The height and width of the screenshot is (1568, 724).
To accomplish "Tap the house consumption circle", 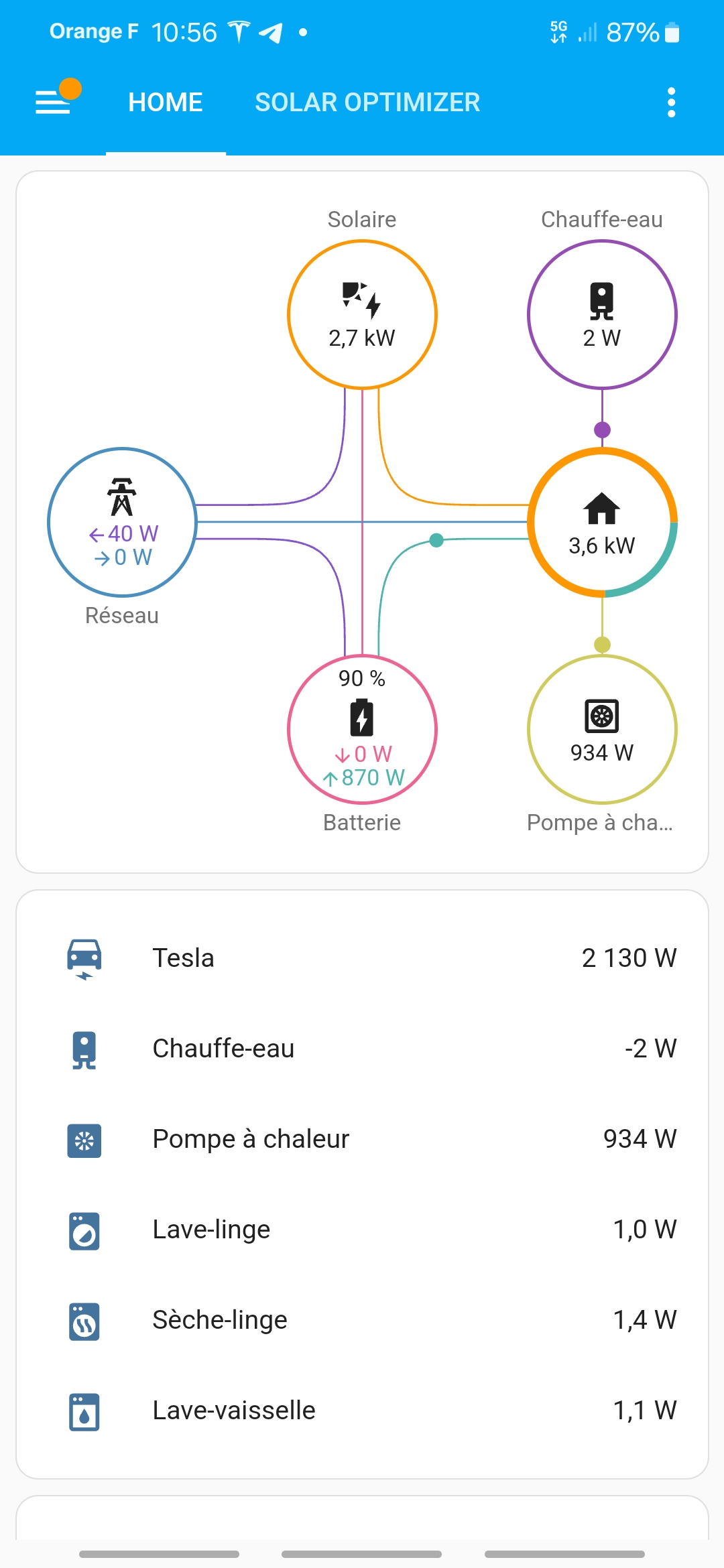I will pyautogui.click(x=602, y=522).
